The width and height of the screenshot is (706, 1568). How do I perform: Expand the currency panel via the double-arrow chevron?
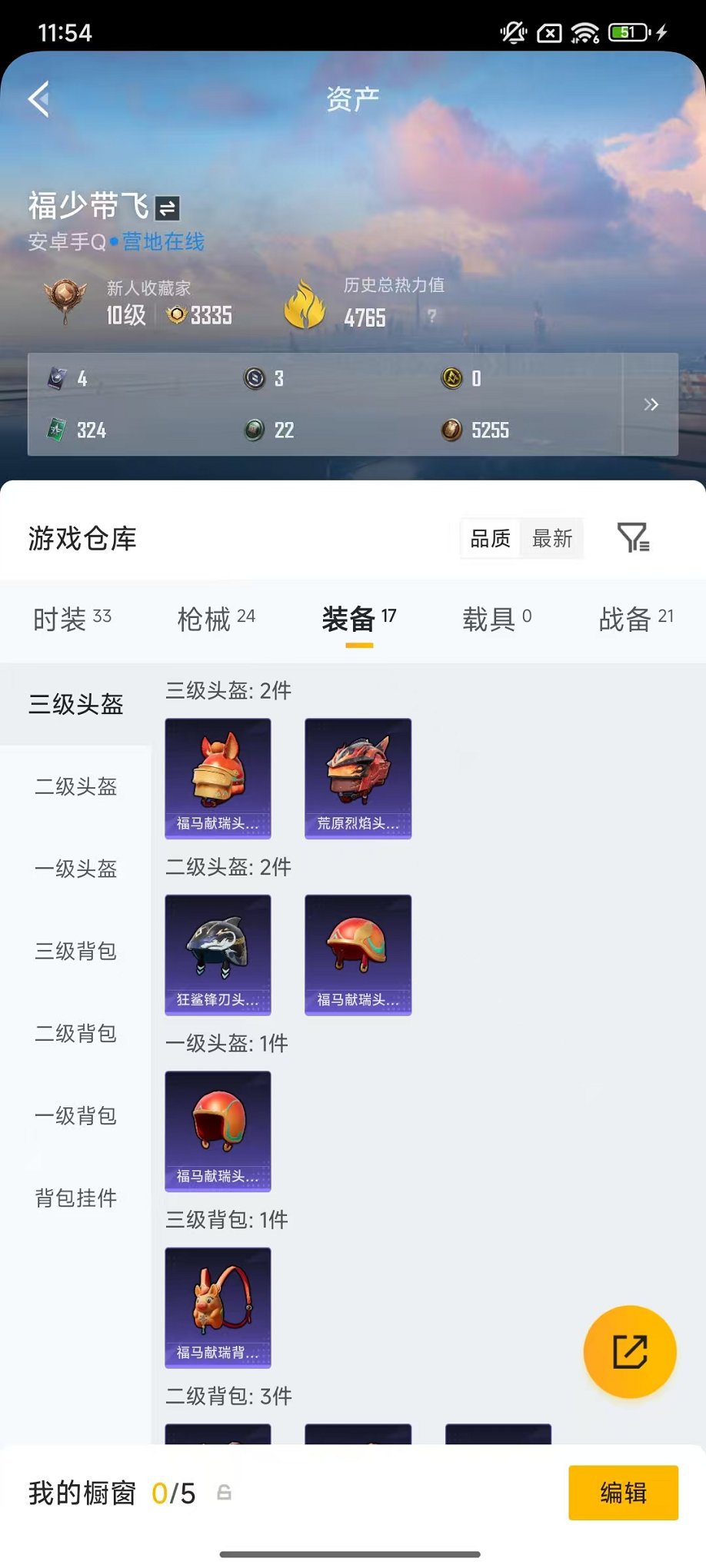(x=651, y=404)
